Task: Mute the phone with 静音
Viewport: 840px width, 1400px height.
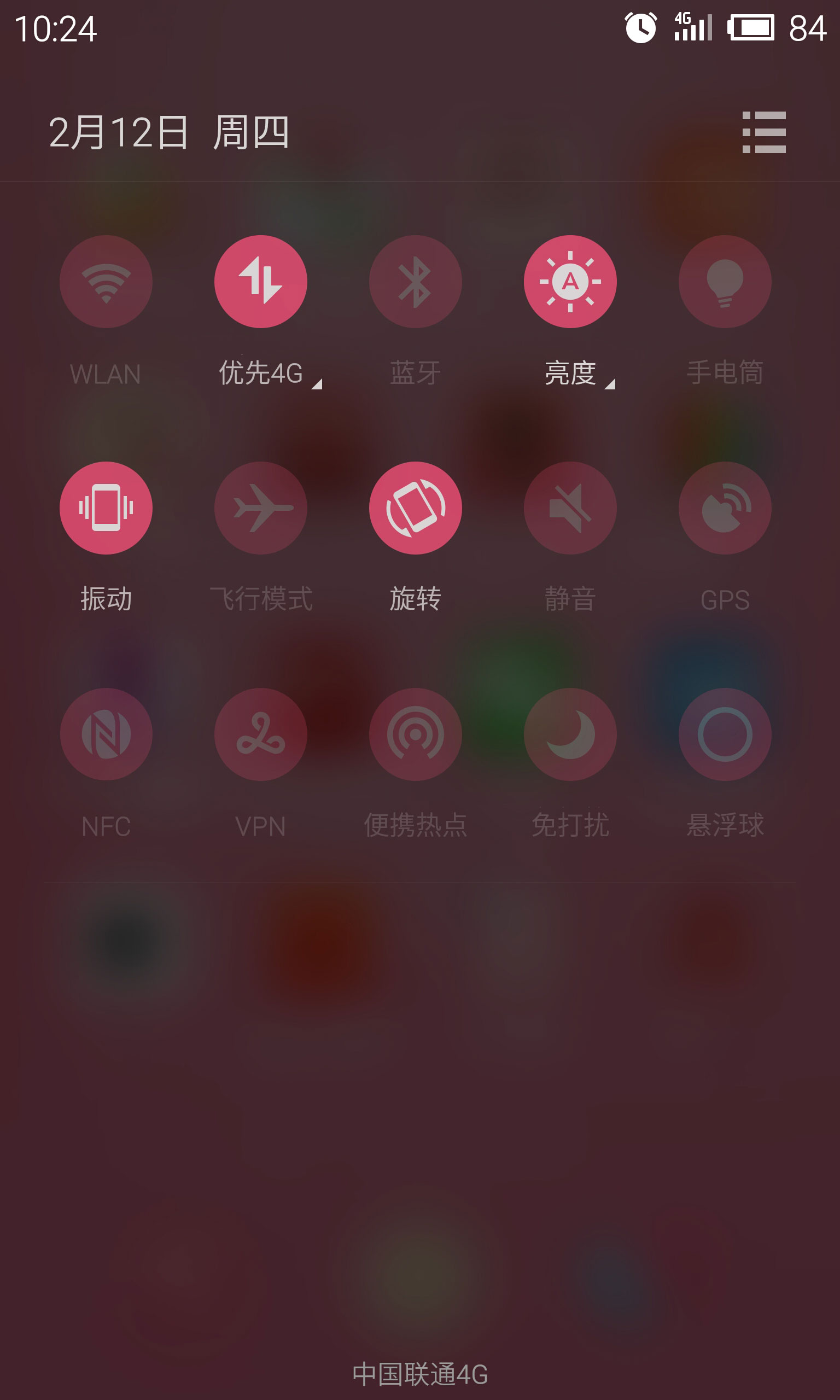Action: [x=570, y=507]
